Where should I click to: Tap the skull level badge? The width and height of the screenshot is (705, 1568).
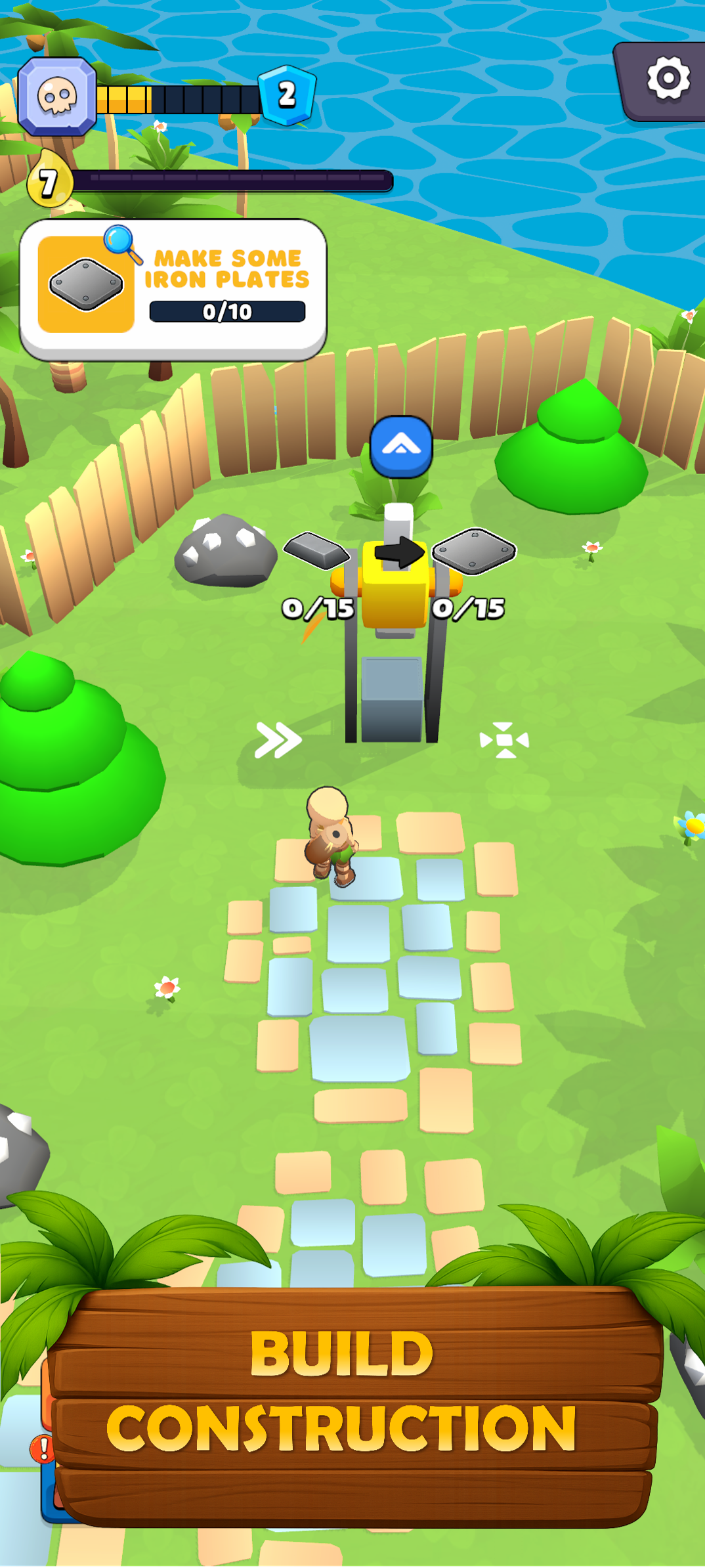click(x=57, y=97)
